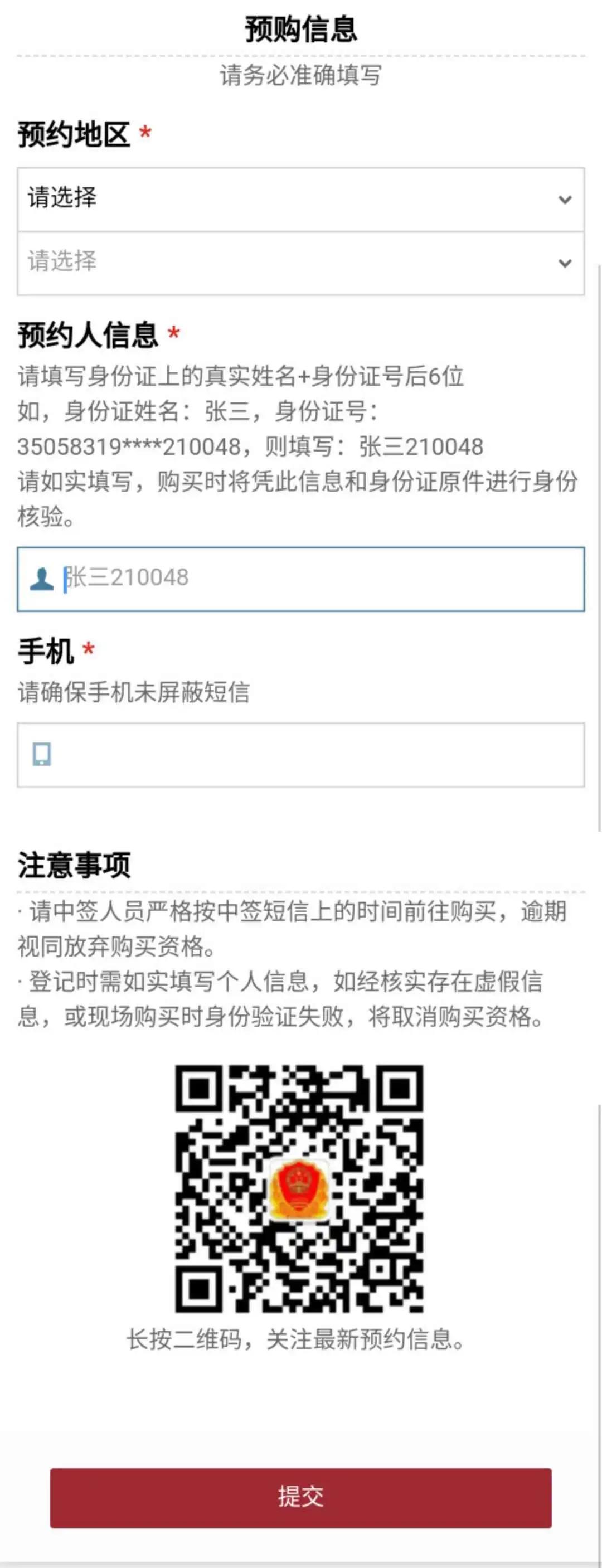Open the first 预约地区 region dropdown
This screenshot has width=602, height=1568.
[x=300, y=197]
